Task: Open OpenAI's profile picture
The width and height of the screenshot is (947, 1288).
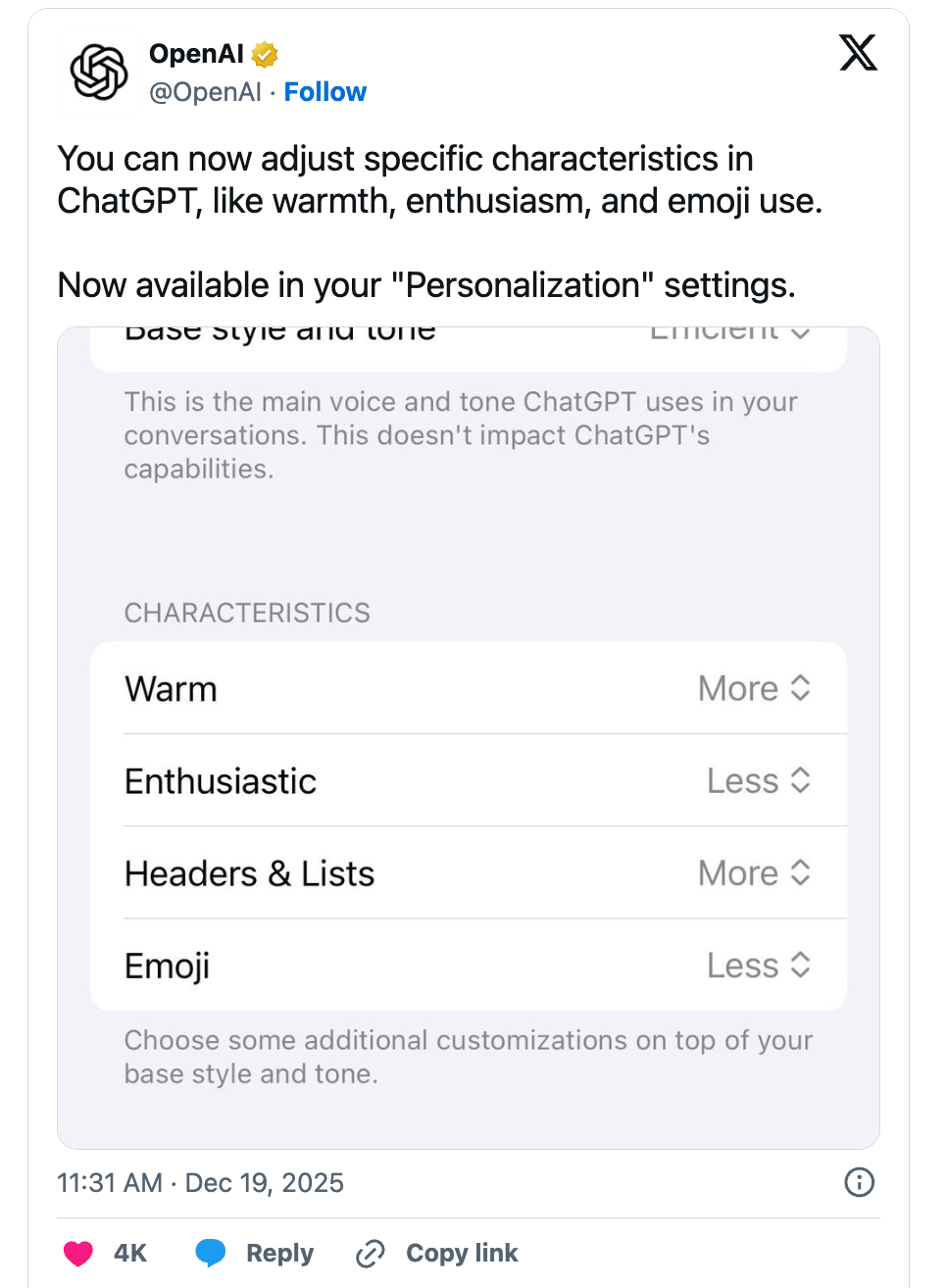Action: 99,73
